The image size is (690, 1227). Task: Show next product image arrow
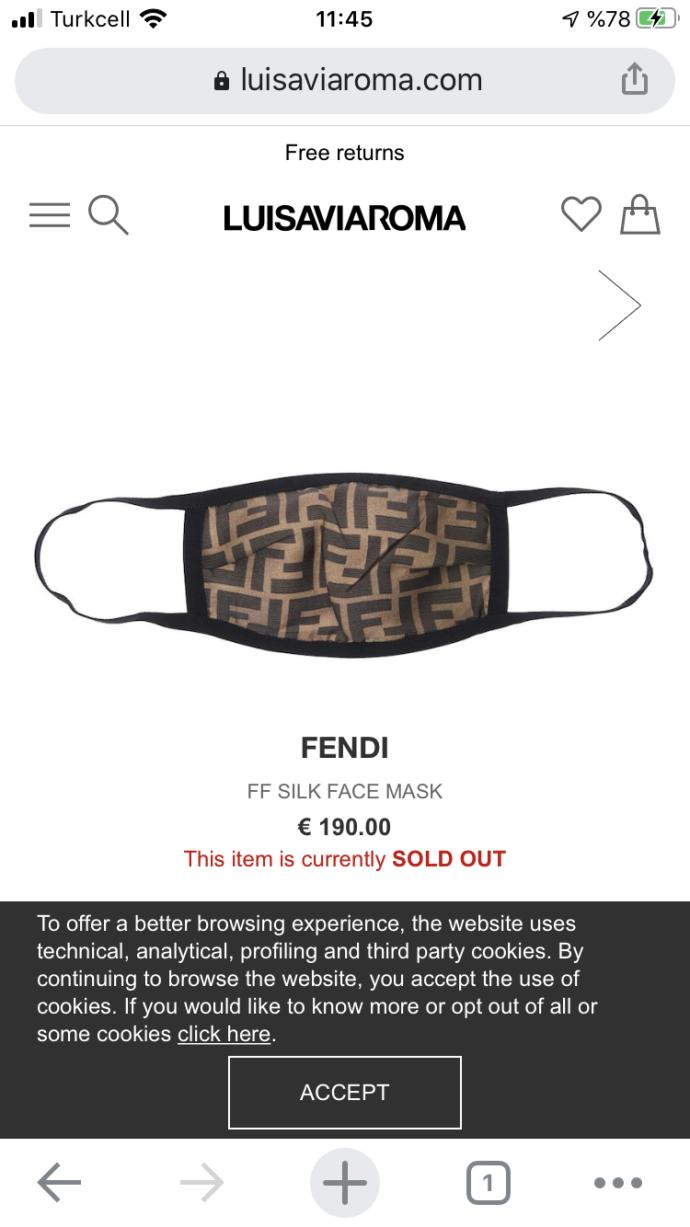[619, 305]
